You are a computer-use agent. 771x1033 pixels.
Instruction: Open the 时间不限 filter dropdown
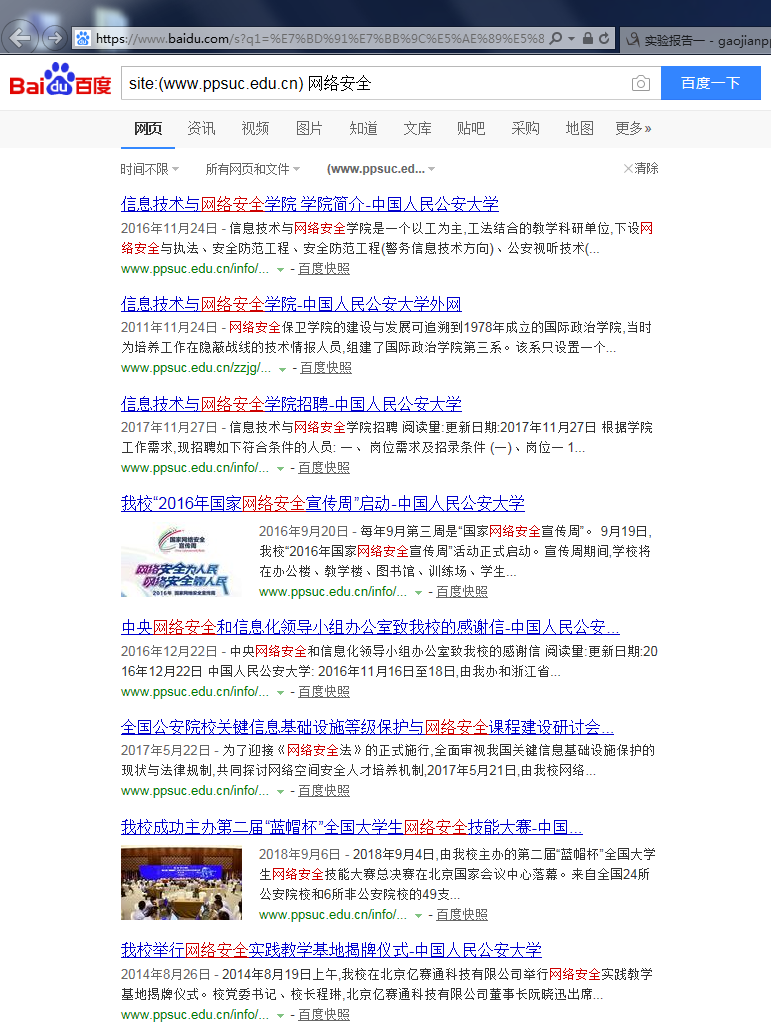tap(150, 169)
